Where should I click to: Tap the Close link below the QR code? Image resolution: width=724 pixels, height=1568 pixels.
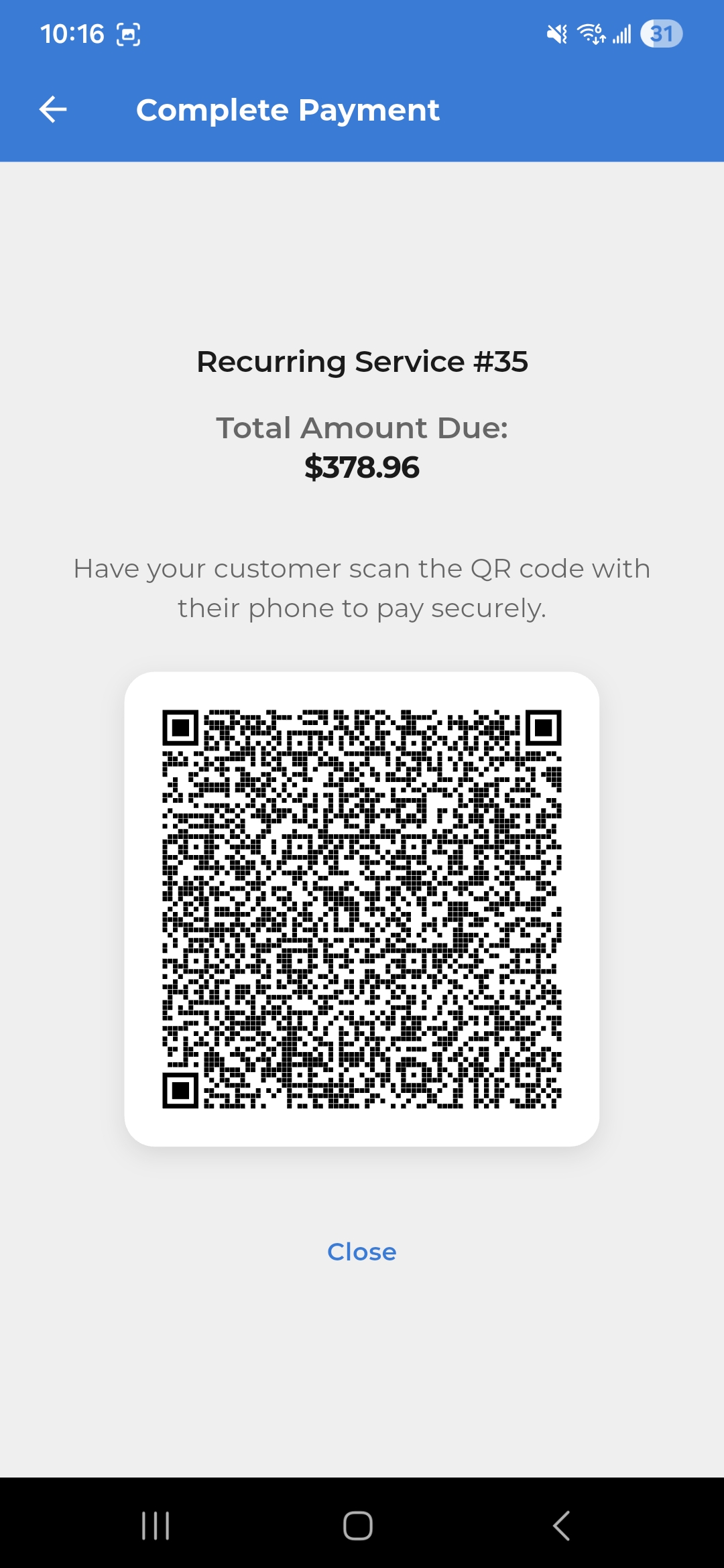point(361,1252)
